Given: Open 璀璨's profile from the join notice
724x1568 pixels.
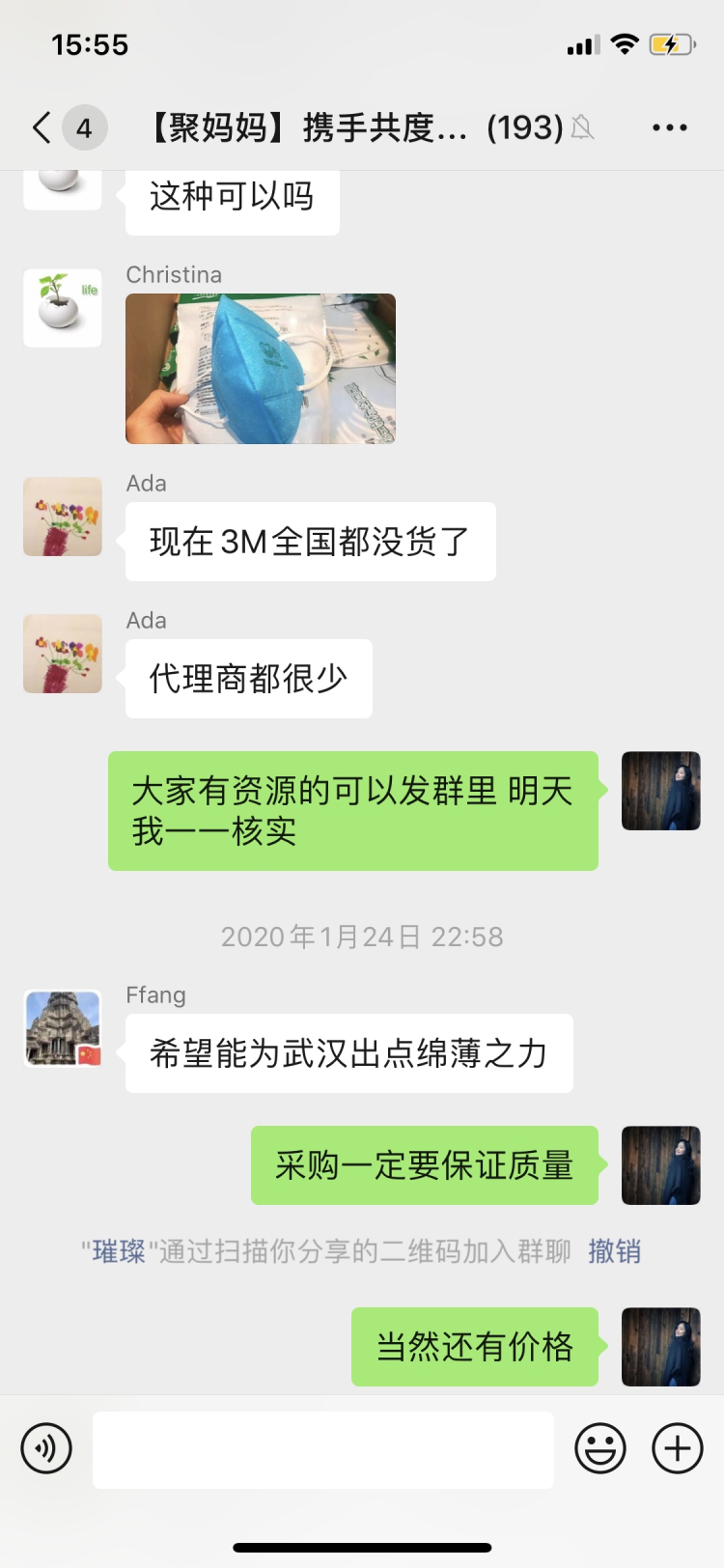Looking at the screenshot, I should (x=119, y=1252).
